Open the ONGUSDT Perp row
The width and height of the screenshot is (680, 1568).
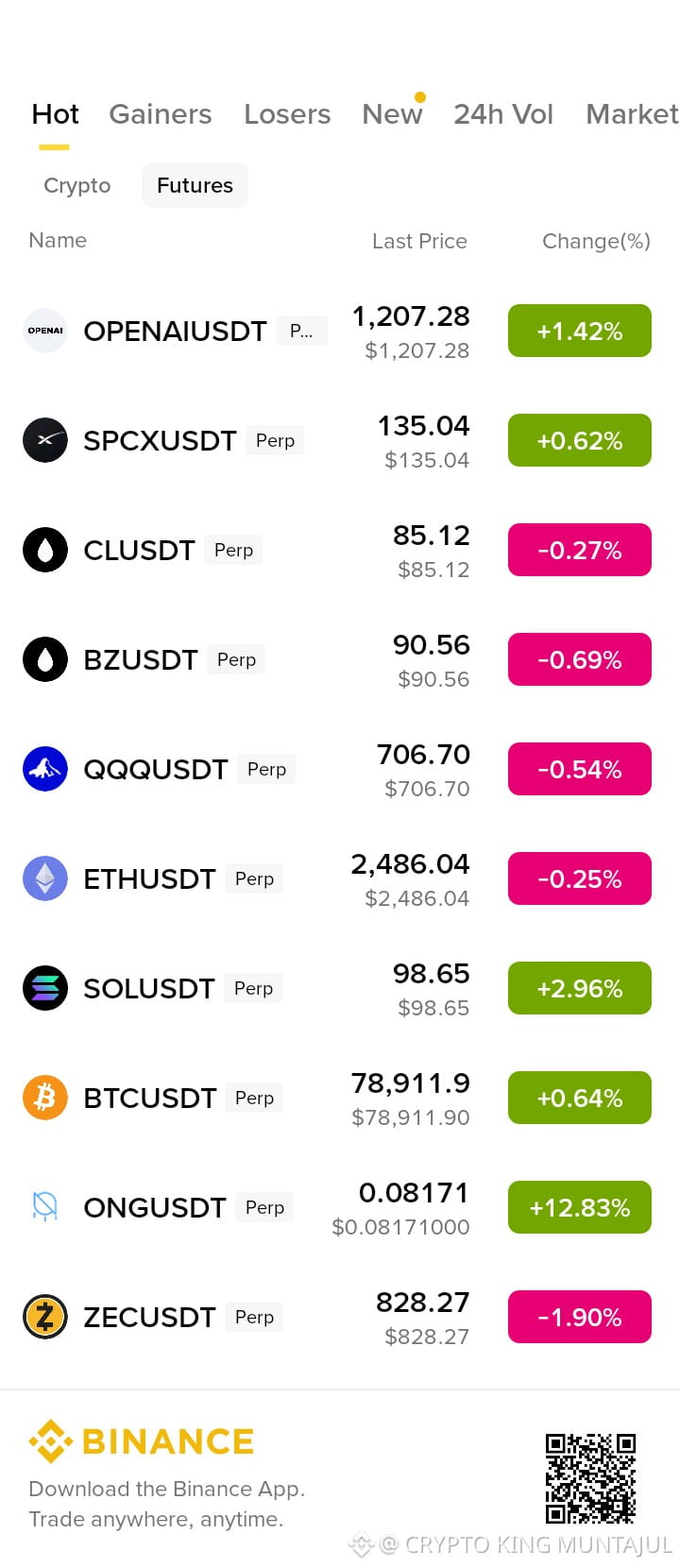[x=340, y=1208]
